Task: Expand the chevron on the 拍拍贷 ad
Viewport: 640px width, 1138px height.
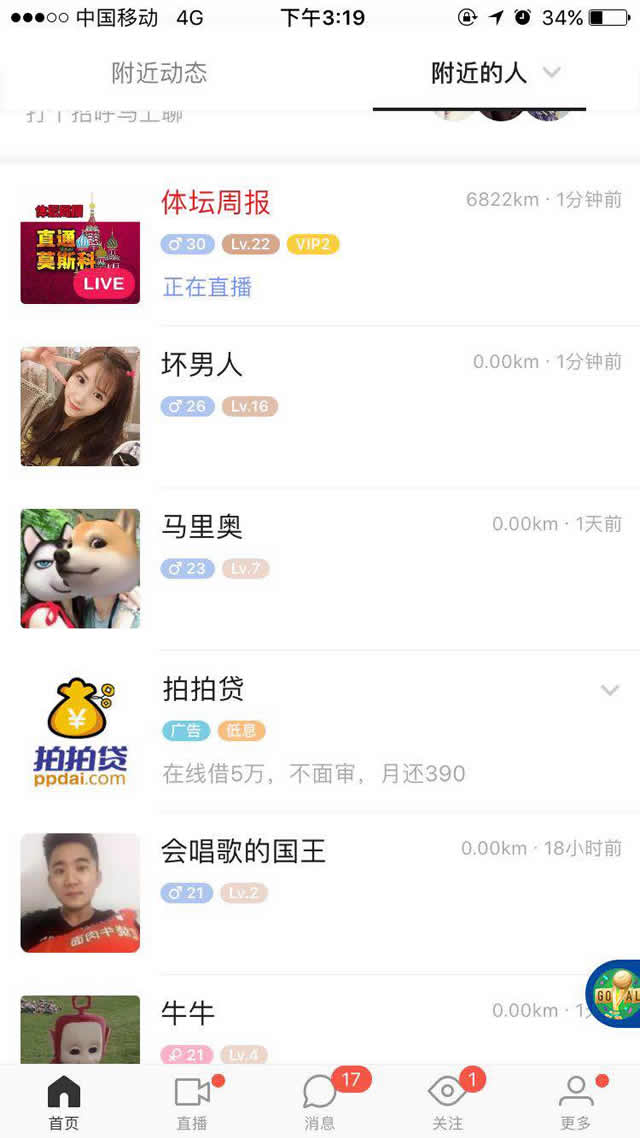Action: pyautogui.click(x=610, y=690)
